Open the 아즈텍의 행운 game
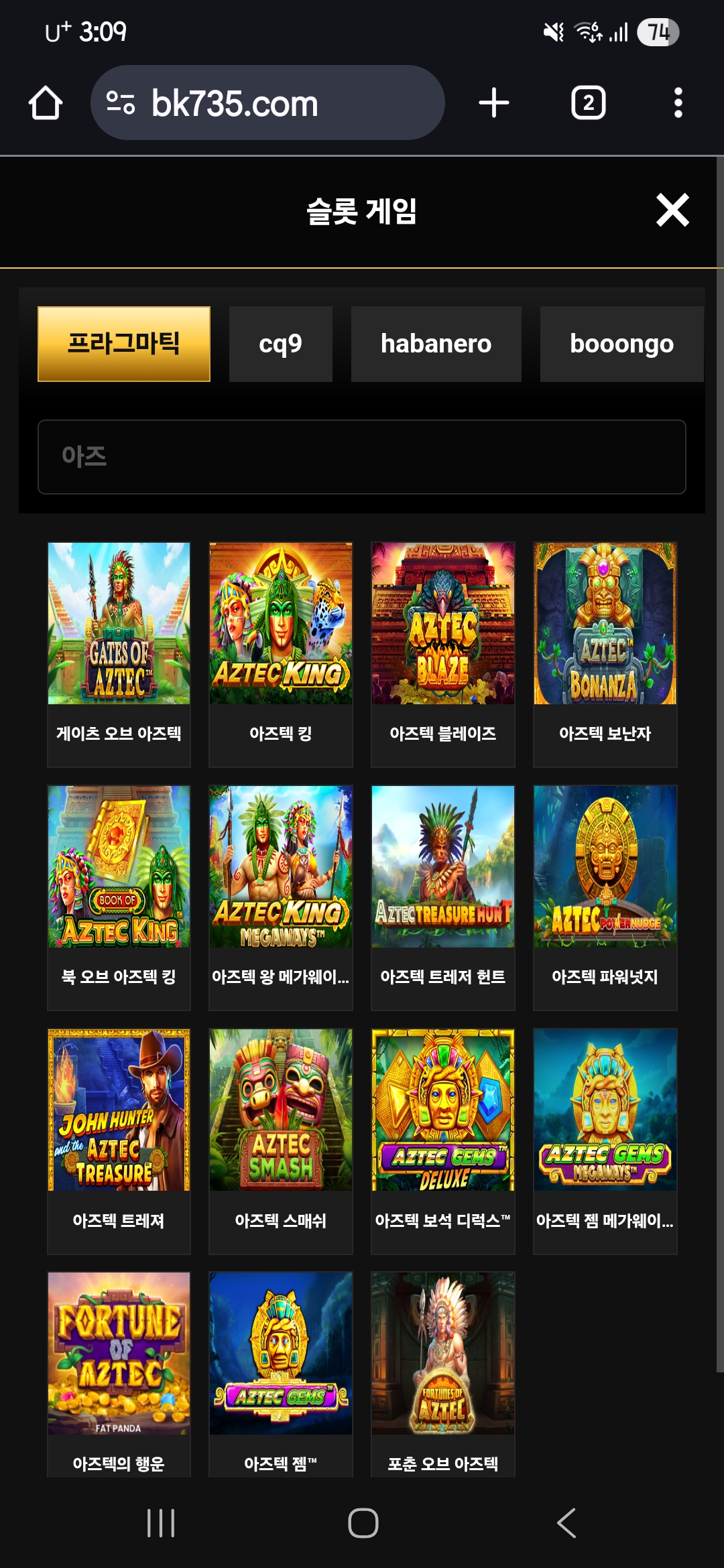This screenshot has height=1568, width=724. [x=119, y=1354]
